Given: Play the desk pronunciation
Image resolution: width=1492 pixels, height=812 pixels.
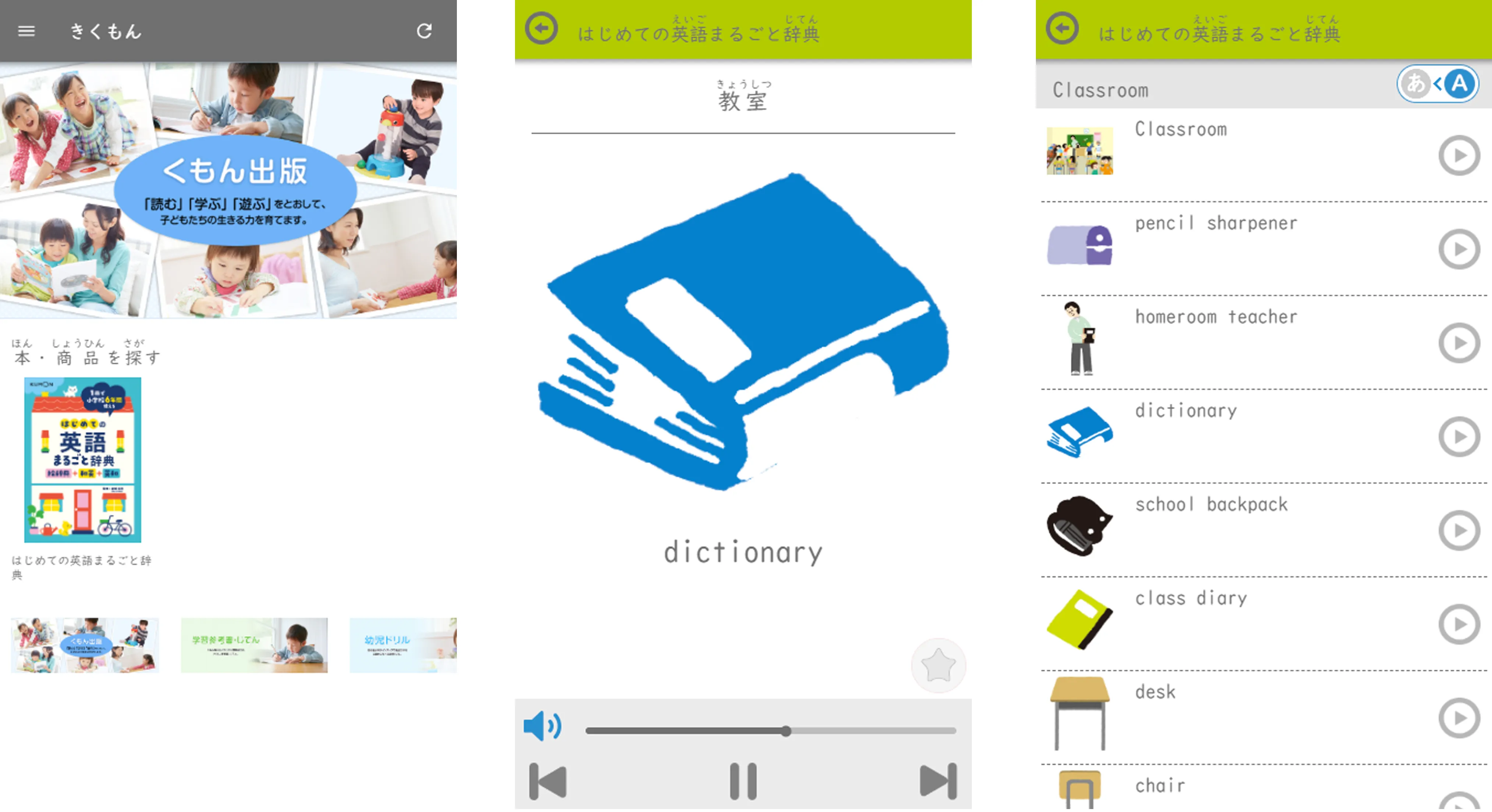Looking at the screenshot, I should [1459, 718].
